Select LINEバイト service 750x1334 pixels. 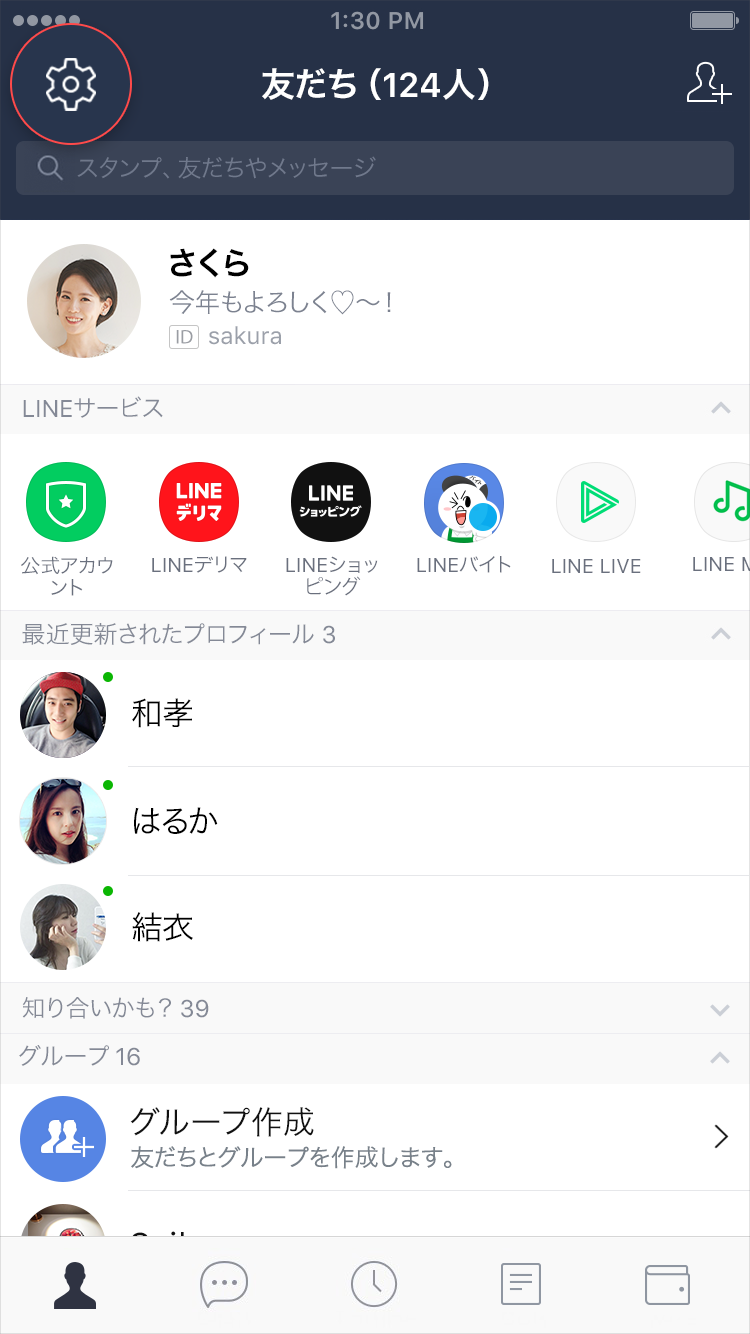tap(463, 502)
